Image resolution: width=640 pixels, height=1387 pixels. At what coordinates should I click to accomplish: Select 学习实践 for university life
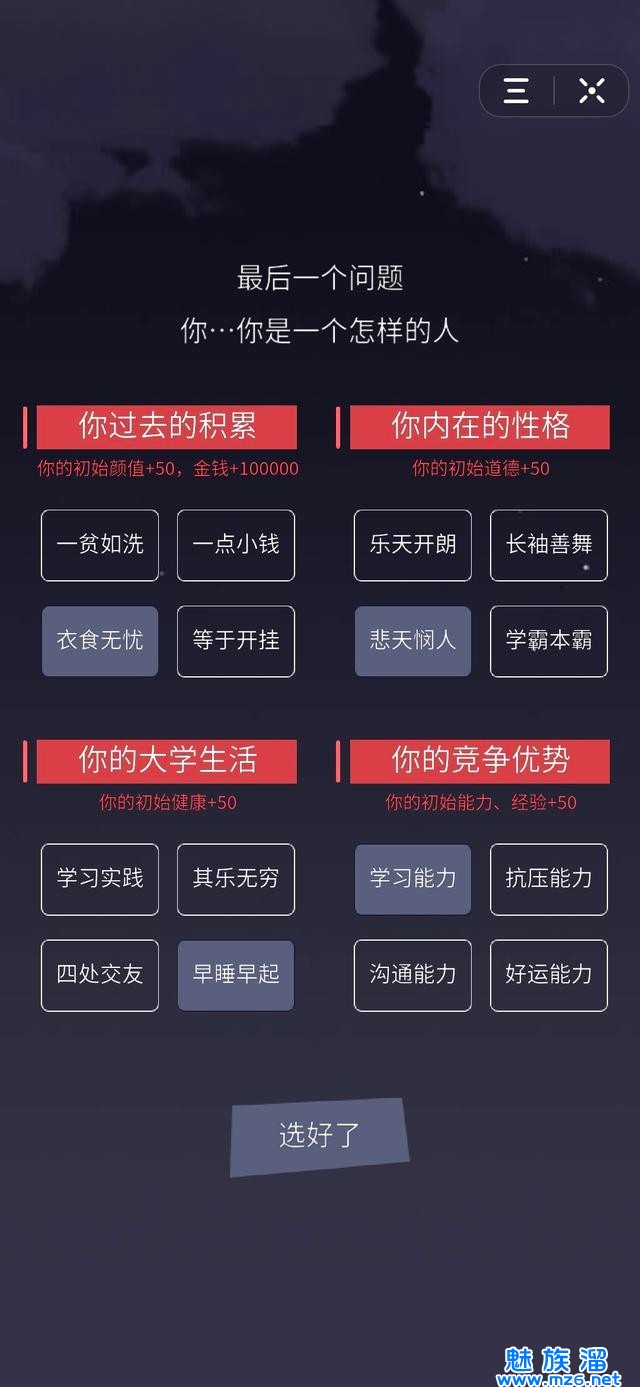tap(100, 879)
